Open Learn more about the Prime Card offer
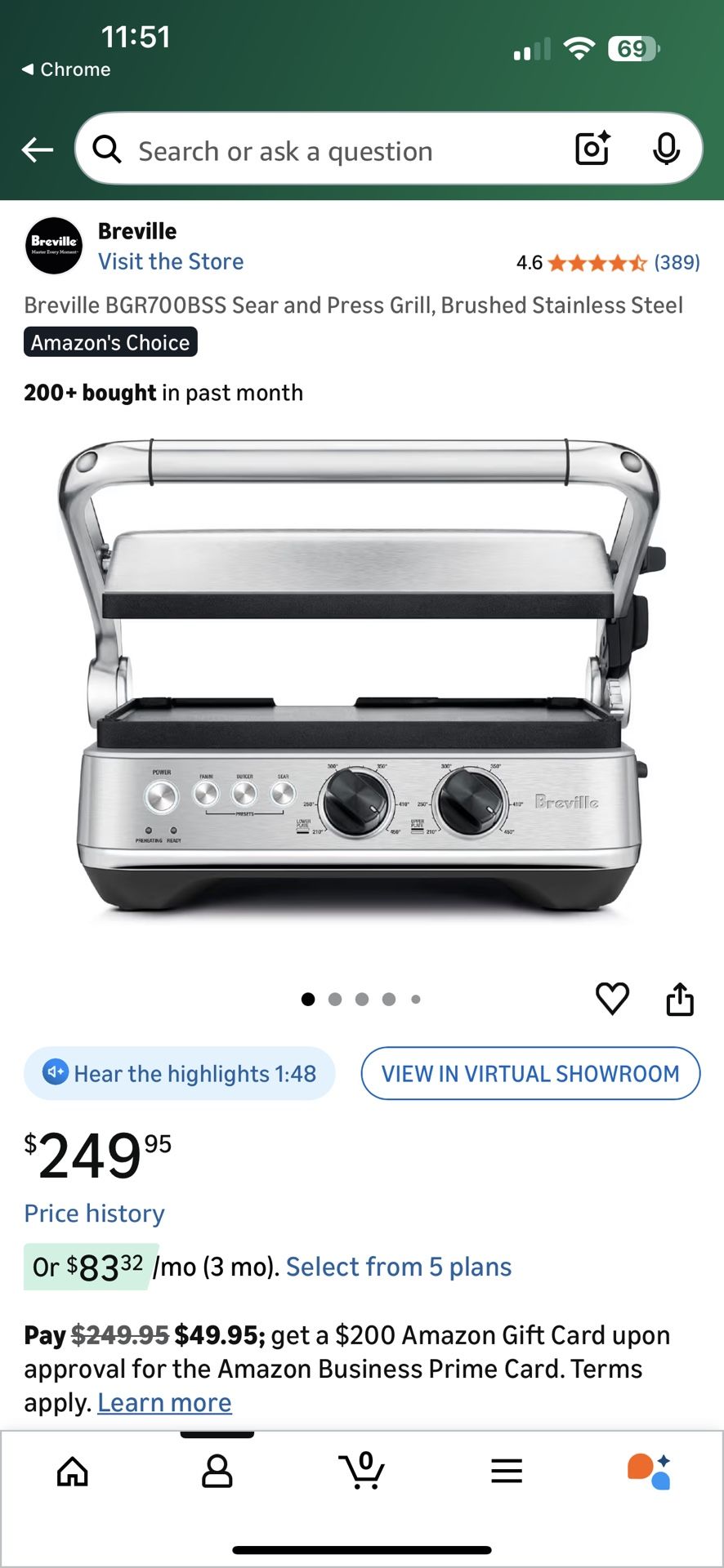724x1568 pixels. 163,1402
